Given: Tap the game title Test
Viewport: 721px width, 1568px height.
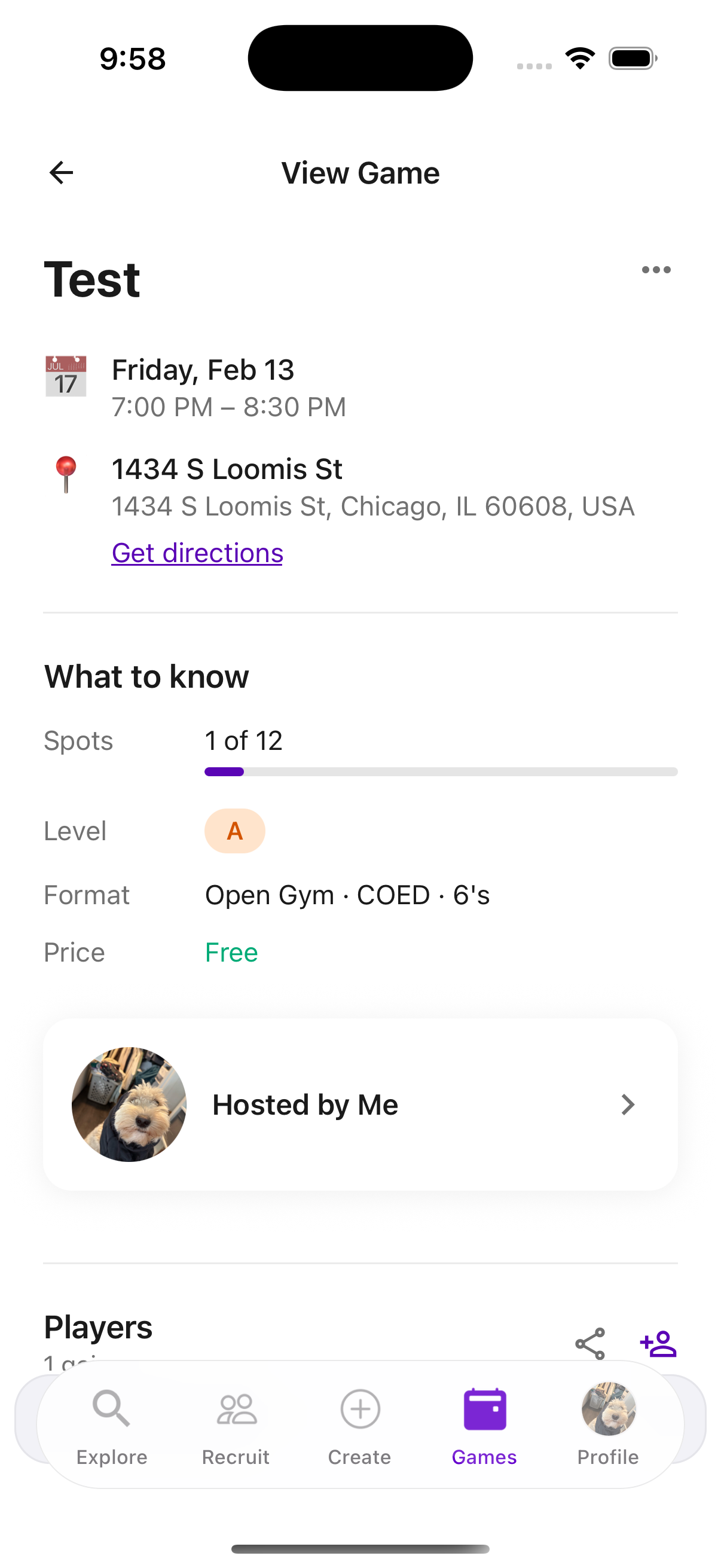Looking at the screenshot, I should [x=91, y=279].
